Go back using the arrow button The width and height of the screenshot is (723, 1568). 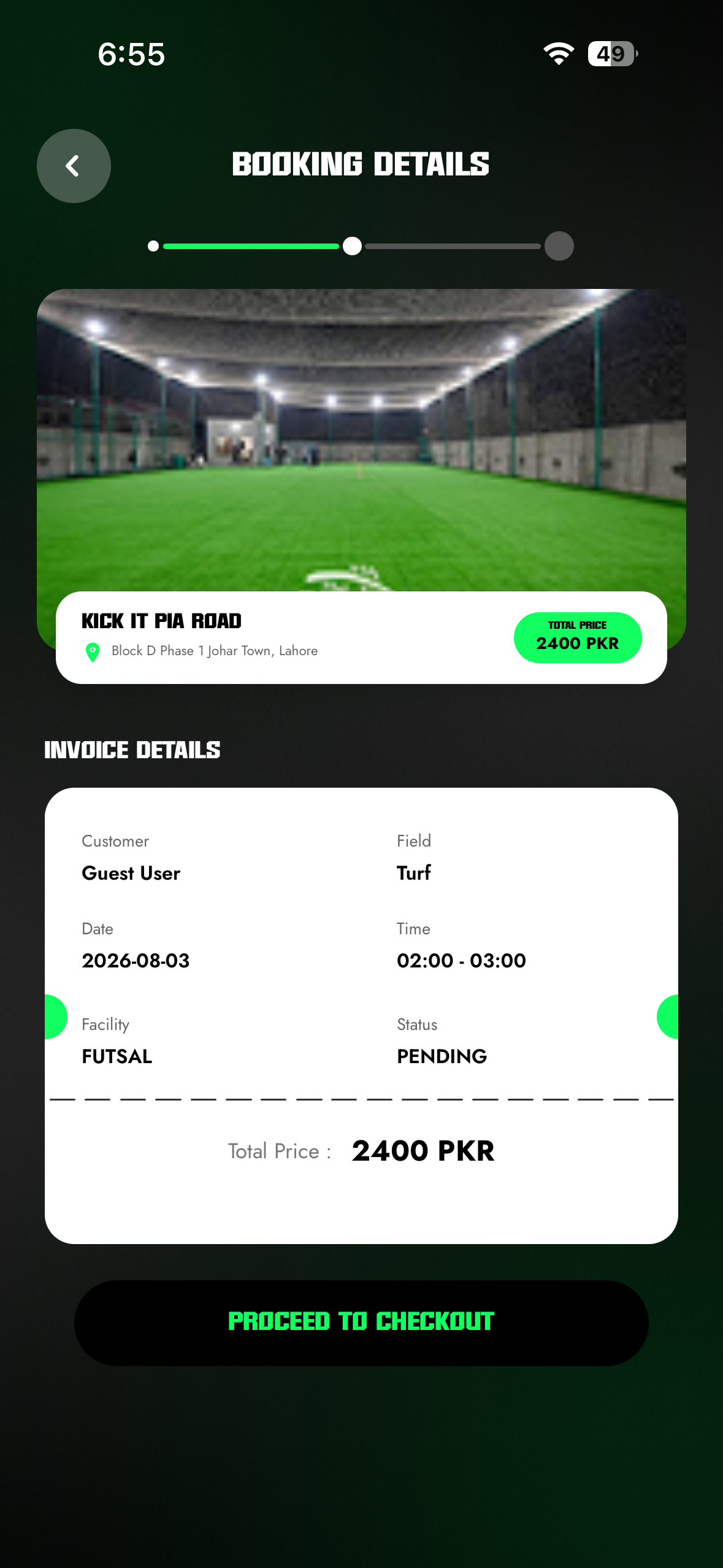tap(74, 166)
